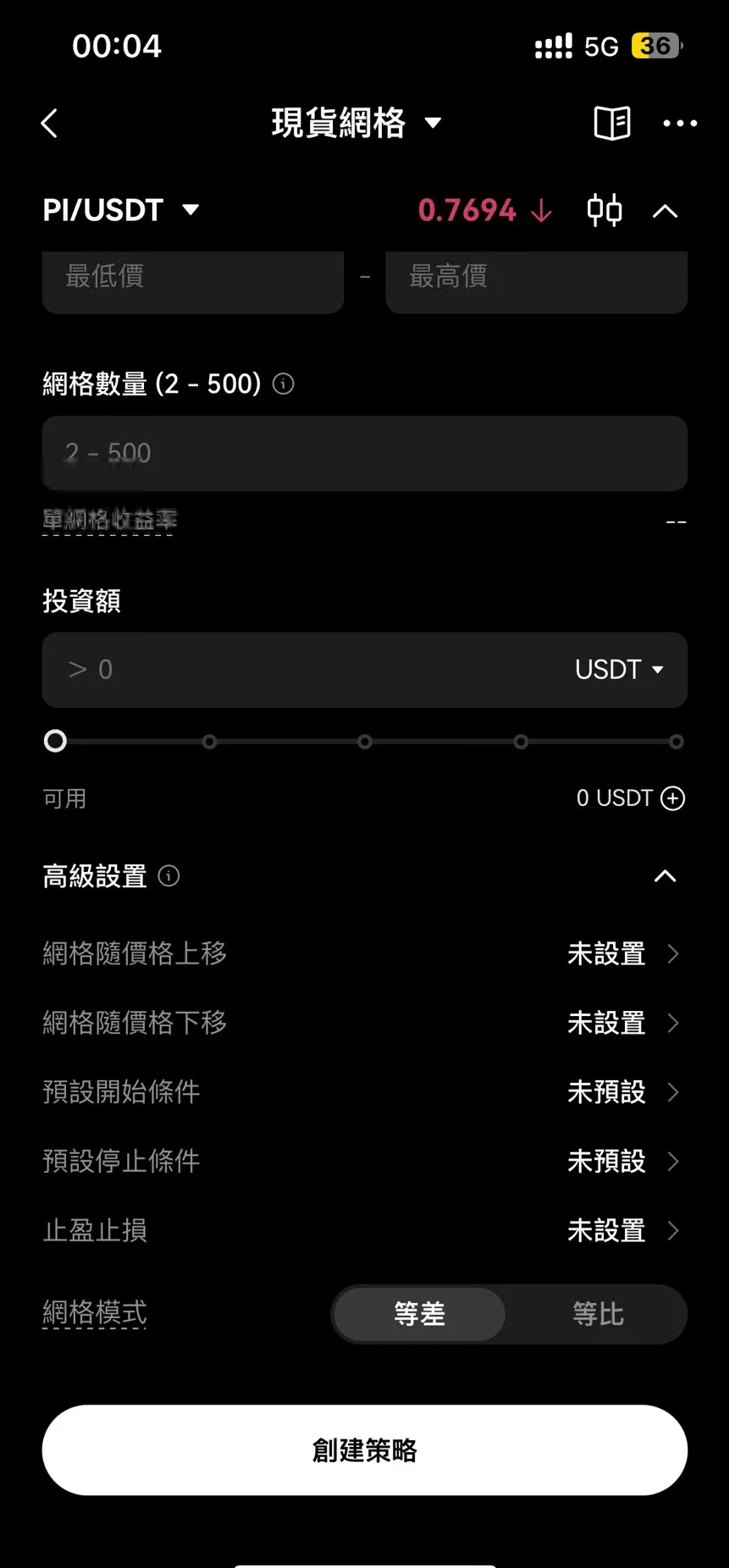Open the 預設開始條件 settings
This screenshot has width=729, height=1568.
[x=364, y=1092]
